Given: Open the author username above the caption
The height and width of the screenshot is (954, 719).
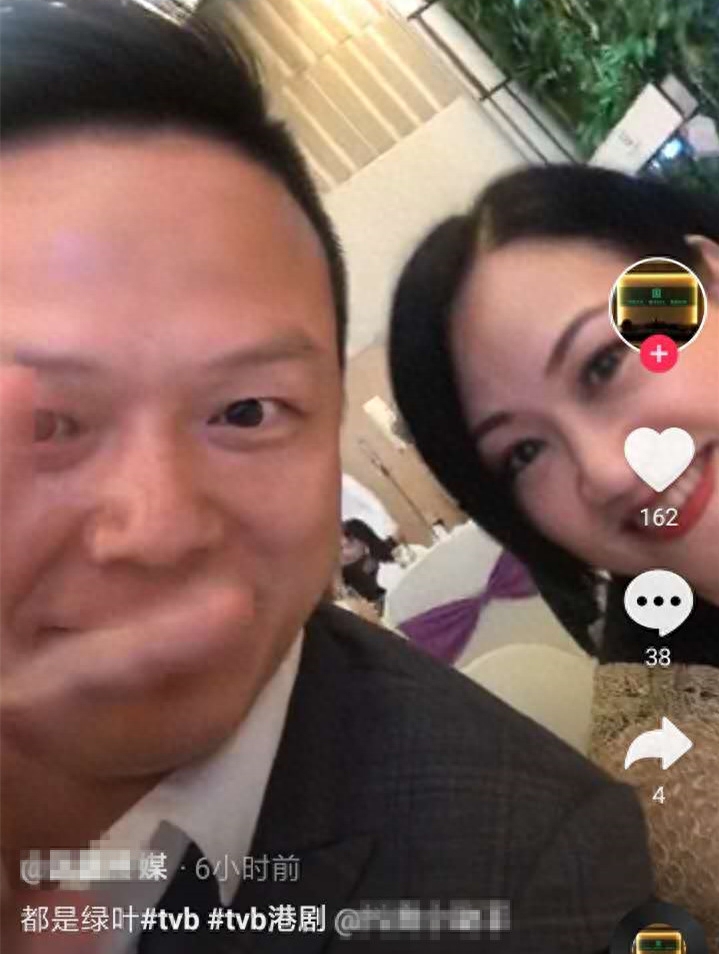Looking at the screenshot, I should [95, 867].
